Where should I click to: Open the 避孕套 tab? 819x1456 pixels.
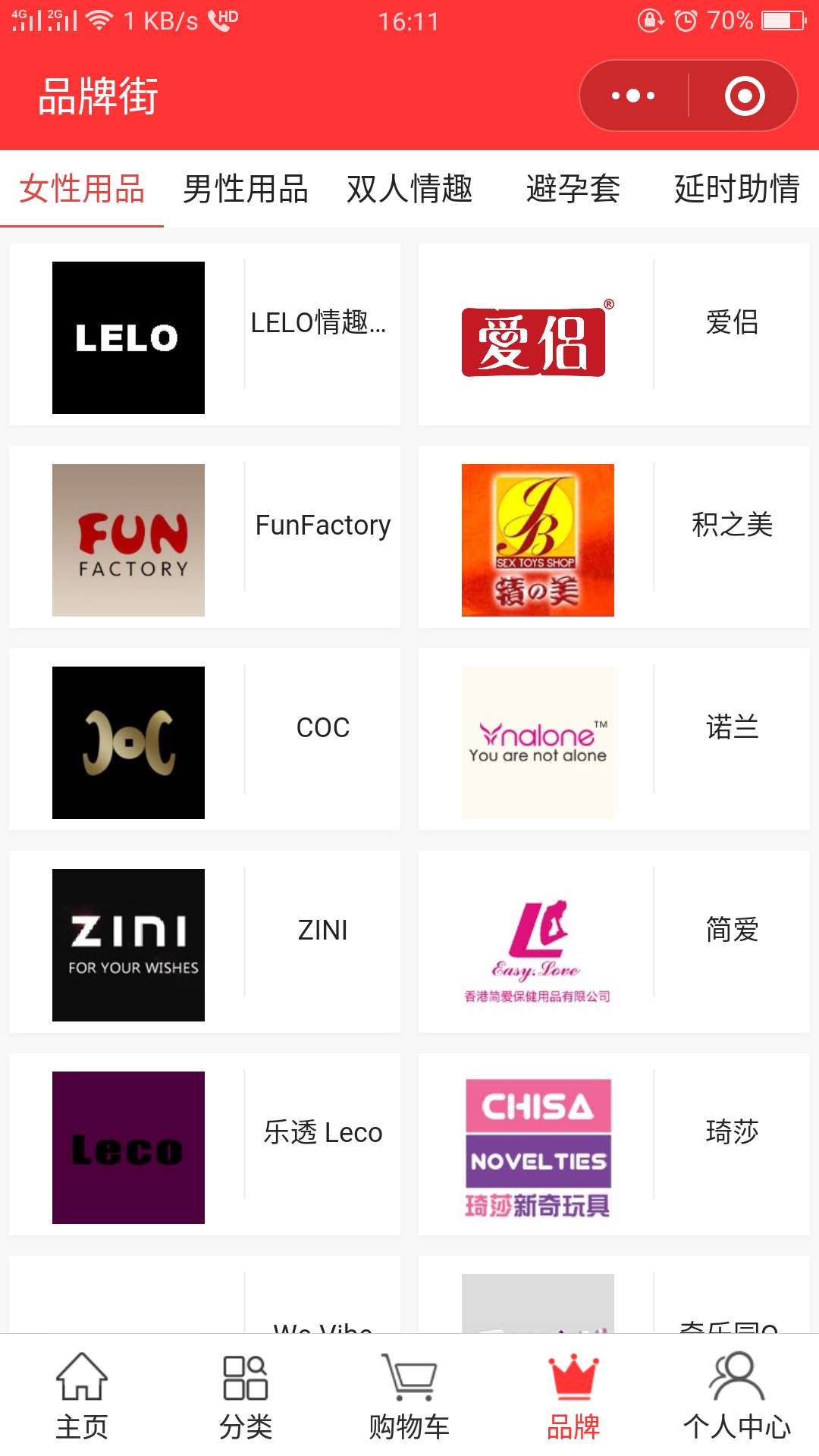click(x=573, y=189)
